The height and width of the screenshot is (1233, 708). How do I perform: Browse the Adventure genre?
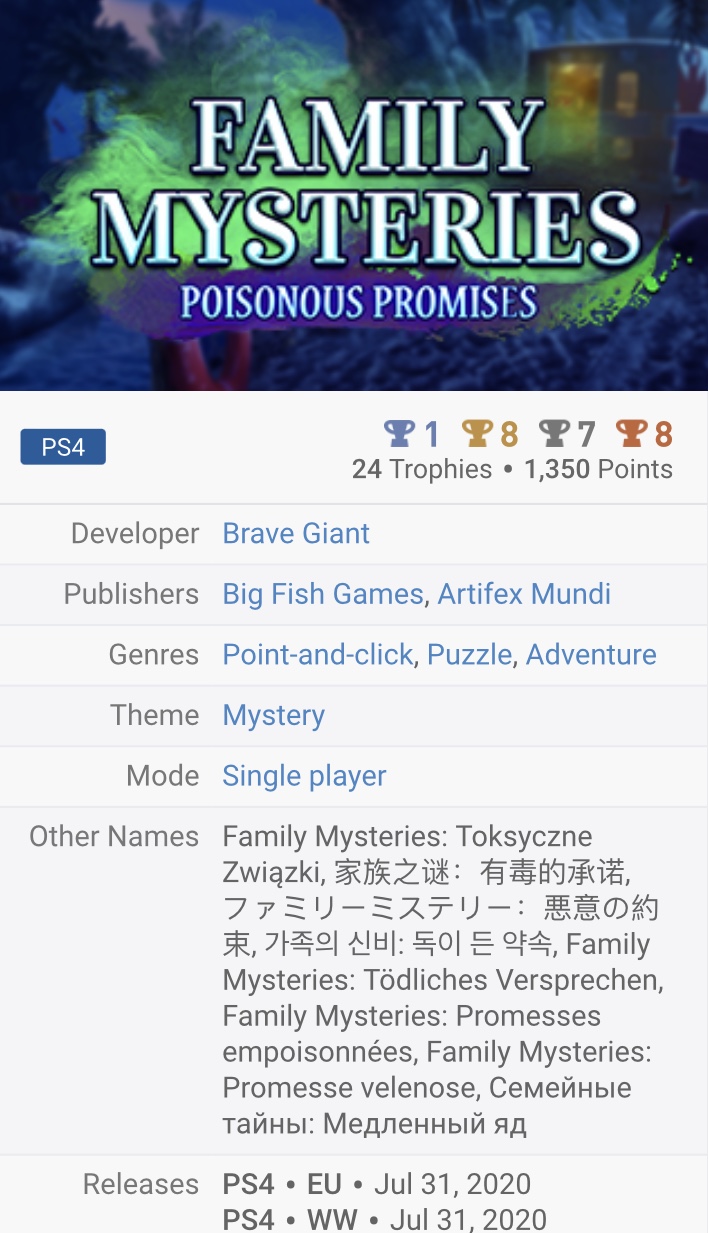point(591,655)
